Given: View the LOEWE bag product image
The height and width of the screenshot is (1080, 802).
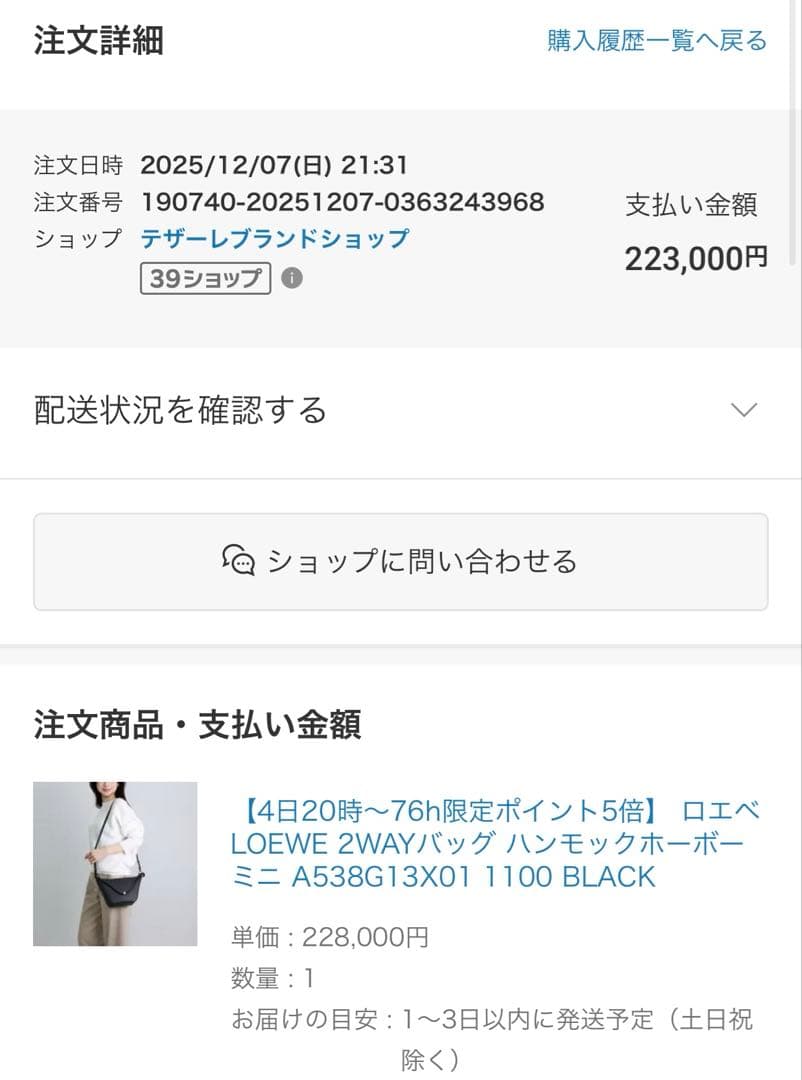Looking at the screenshot, I should (115, 864).
